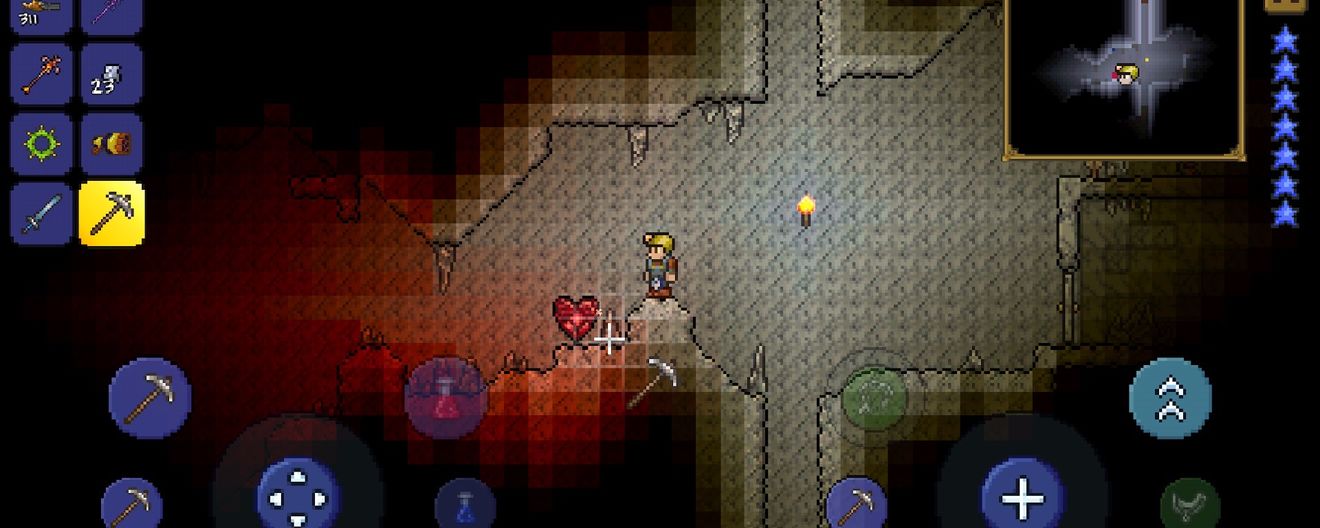
Task: Select the green thorn ring hotbar item
Action: [x=41, y=144]
